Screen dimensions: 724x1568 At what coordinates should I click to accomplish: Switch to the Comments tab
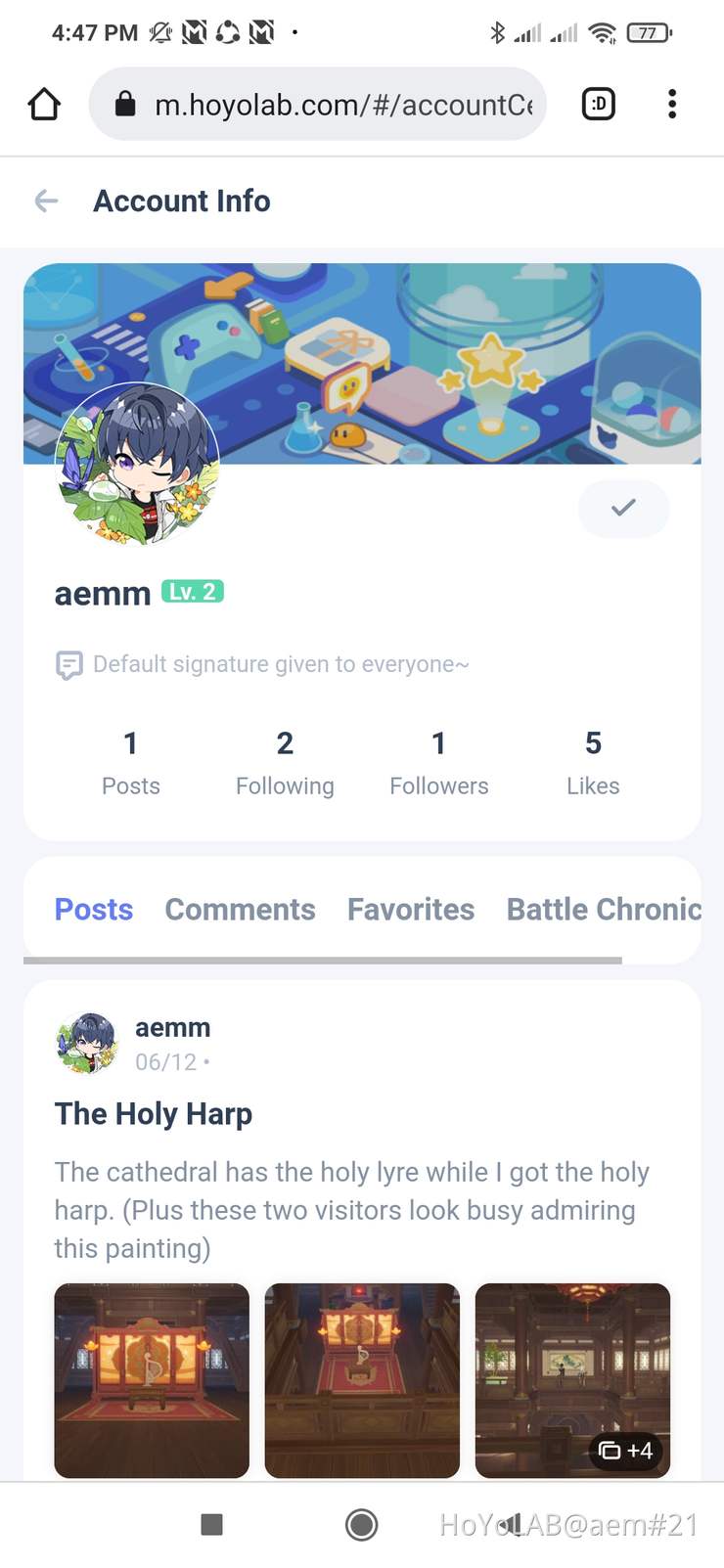pos(240,909)
